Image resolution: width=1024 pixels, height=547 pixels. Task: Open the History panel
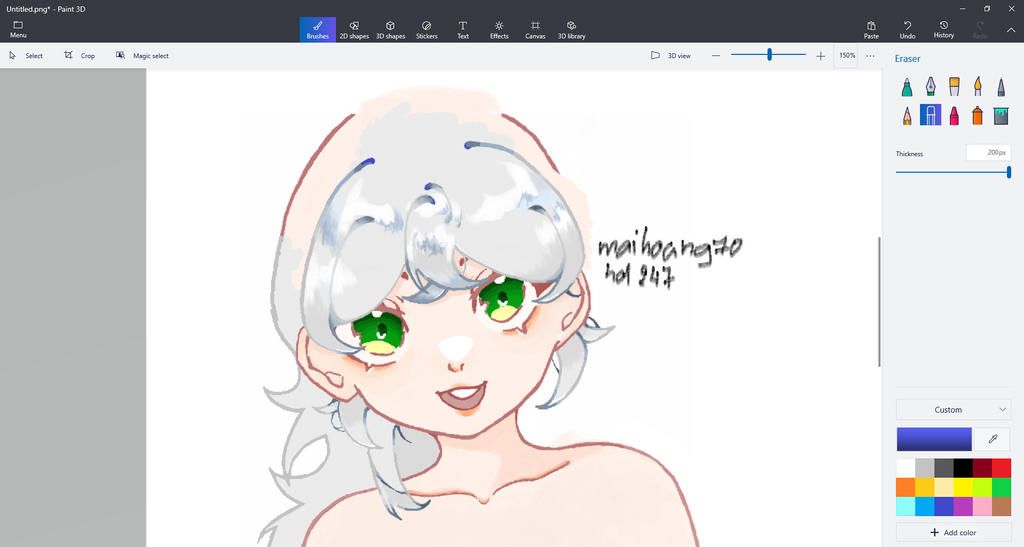[x=943, y=29]
